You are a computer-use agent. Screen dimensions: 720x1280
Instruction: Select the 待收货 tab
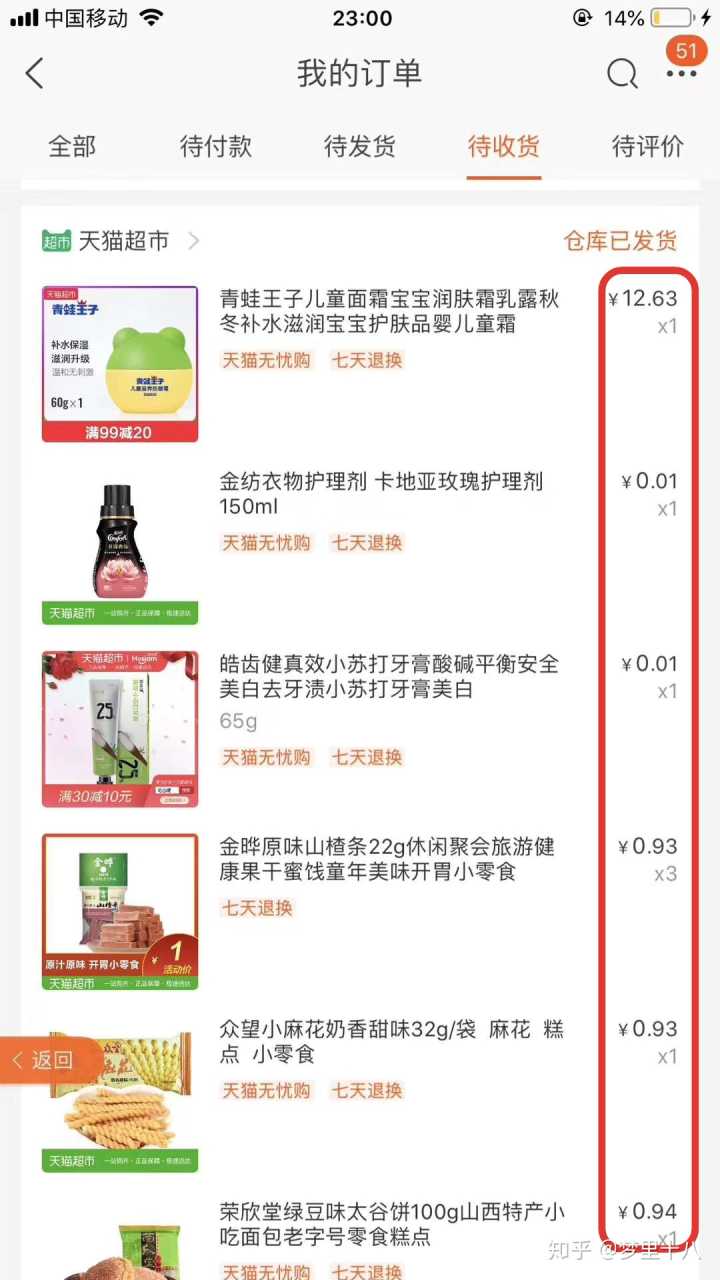pyautogui.click(x=504, y=146)
